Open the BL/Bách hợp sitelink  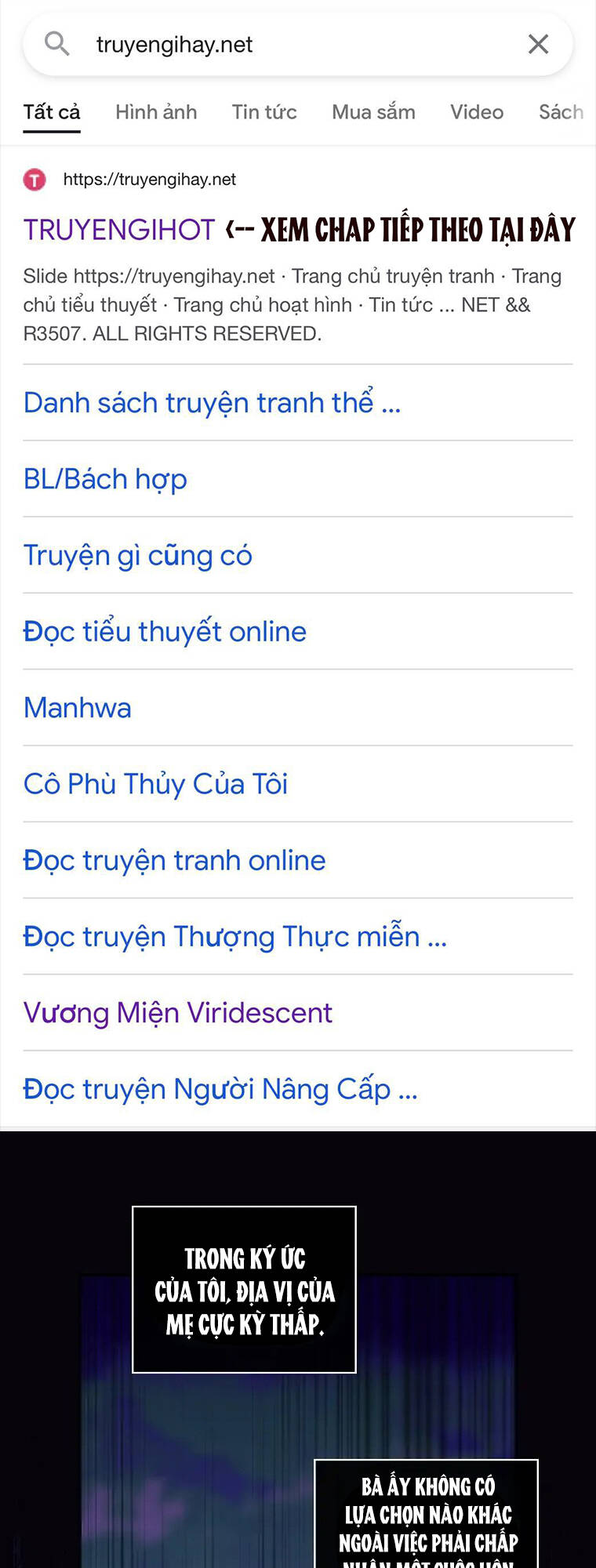coord(104,478)
